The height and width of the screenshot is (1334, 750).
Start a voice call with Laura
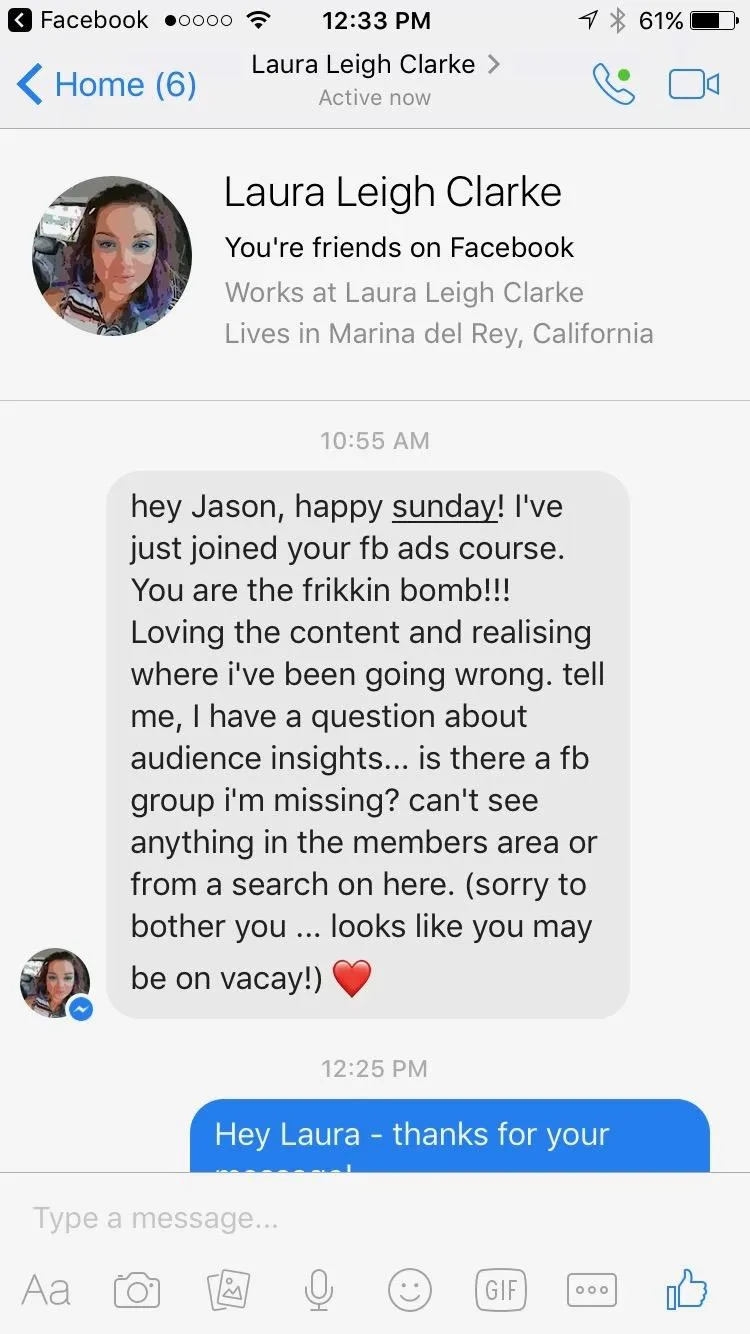click(613, 85)
